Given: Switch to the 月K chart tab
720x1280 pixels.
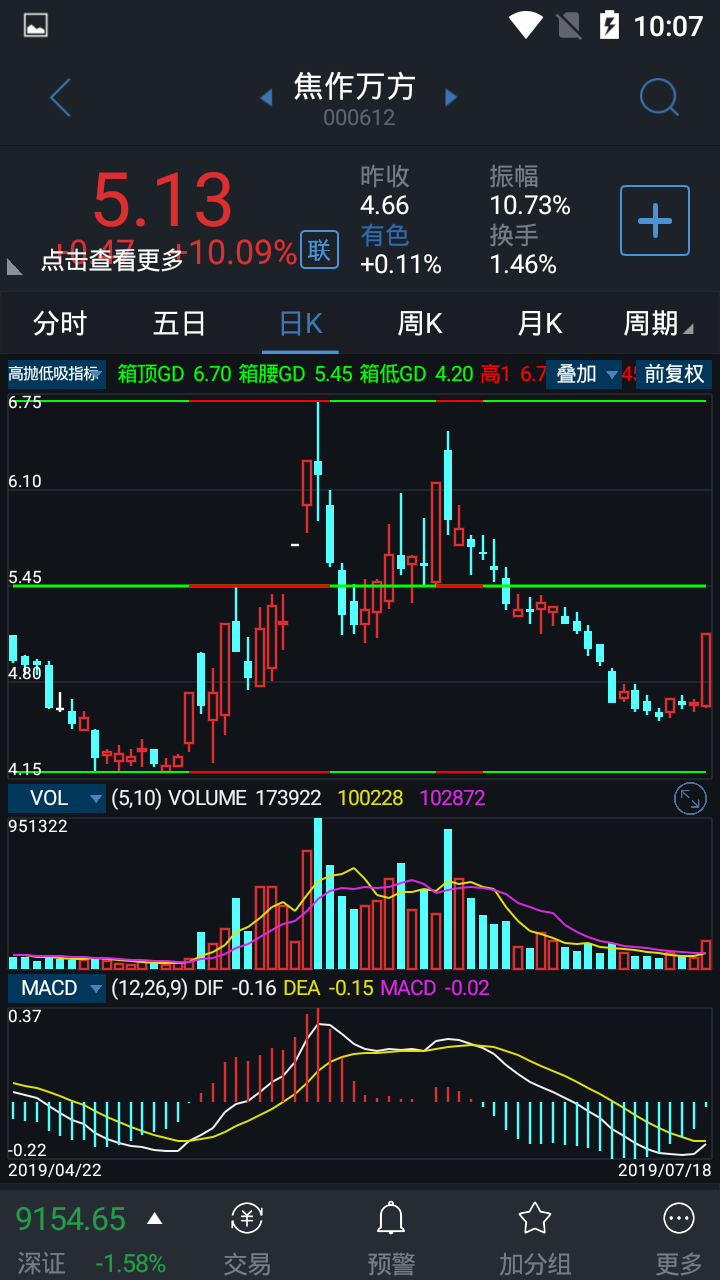Looking at the screenshot, I should [x=540, y=324].
